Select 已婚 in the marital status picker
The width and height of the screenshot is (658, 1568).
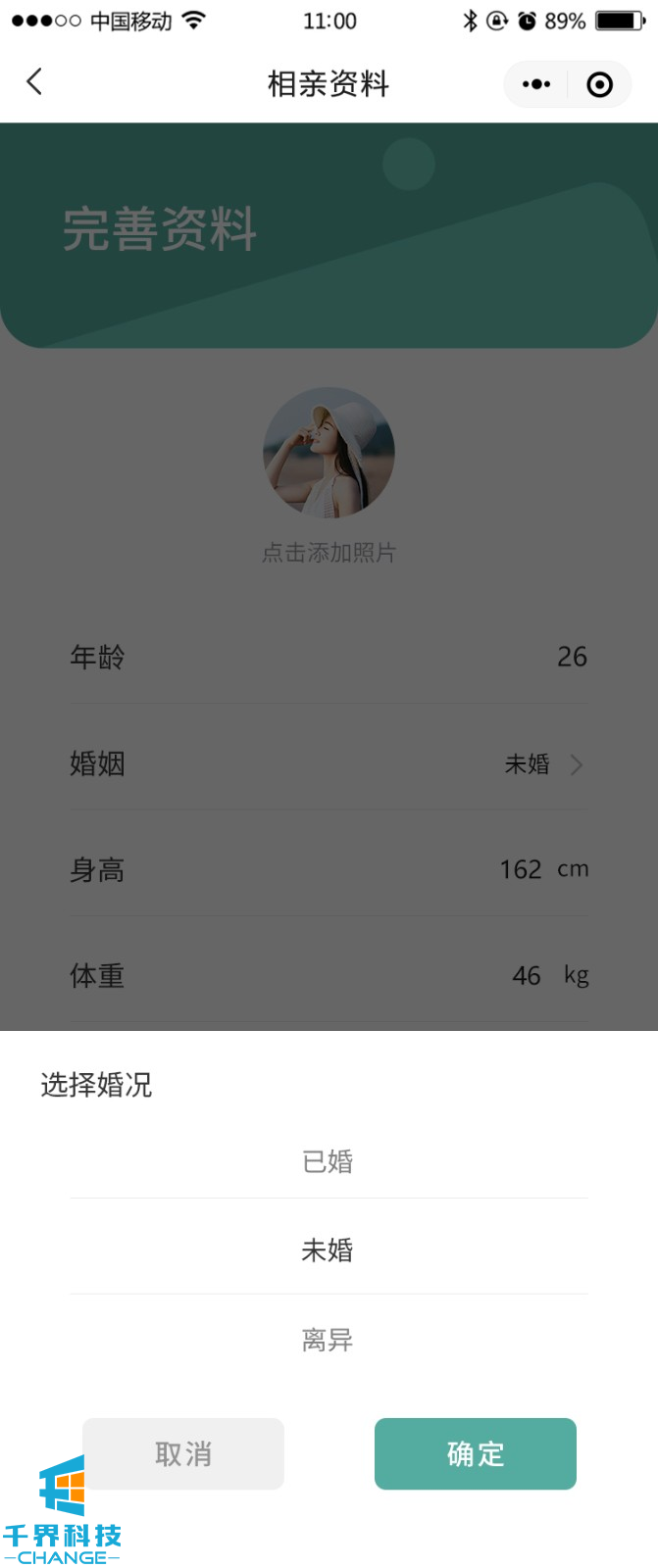click(x=328, y=1161)
